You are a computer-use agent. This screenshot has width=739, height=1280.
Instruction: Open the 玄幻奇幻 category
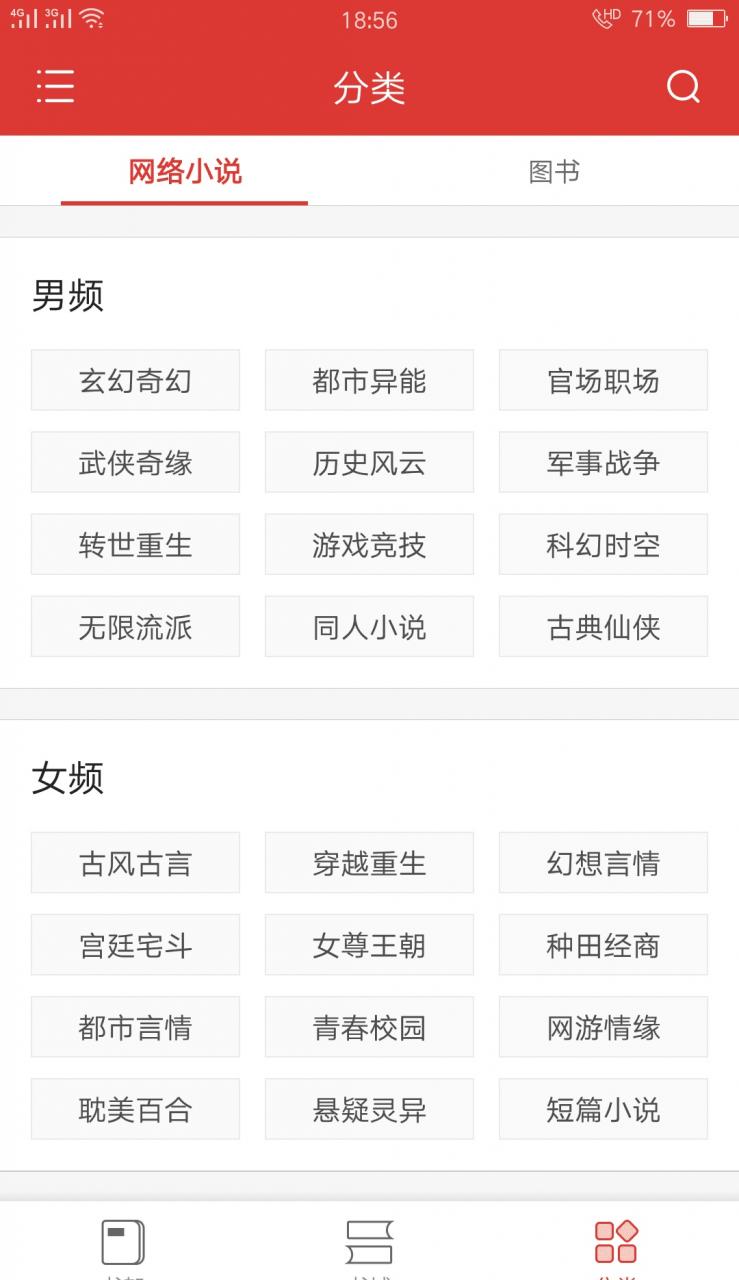click(135, 381)
